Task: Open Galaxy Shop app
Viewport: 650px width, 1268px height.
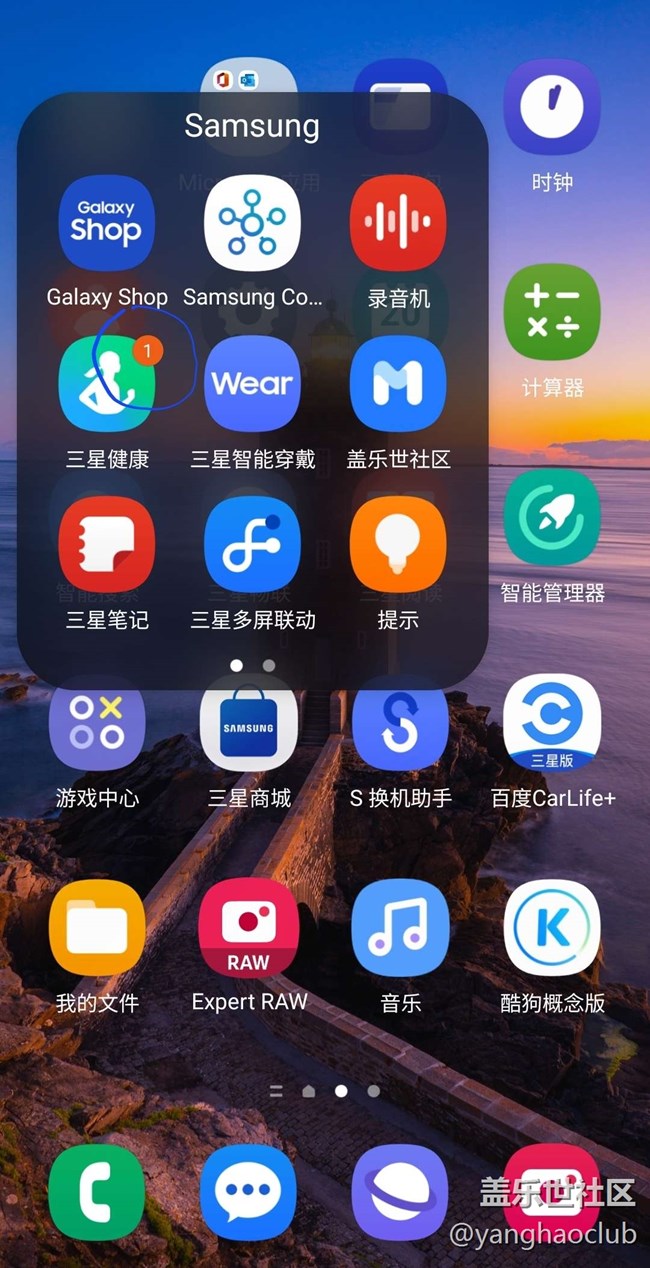Action: click(x=106, y=224)
